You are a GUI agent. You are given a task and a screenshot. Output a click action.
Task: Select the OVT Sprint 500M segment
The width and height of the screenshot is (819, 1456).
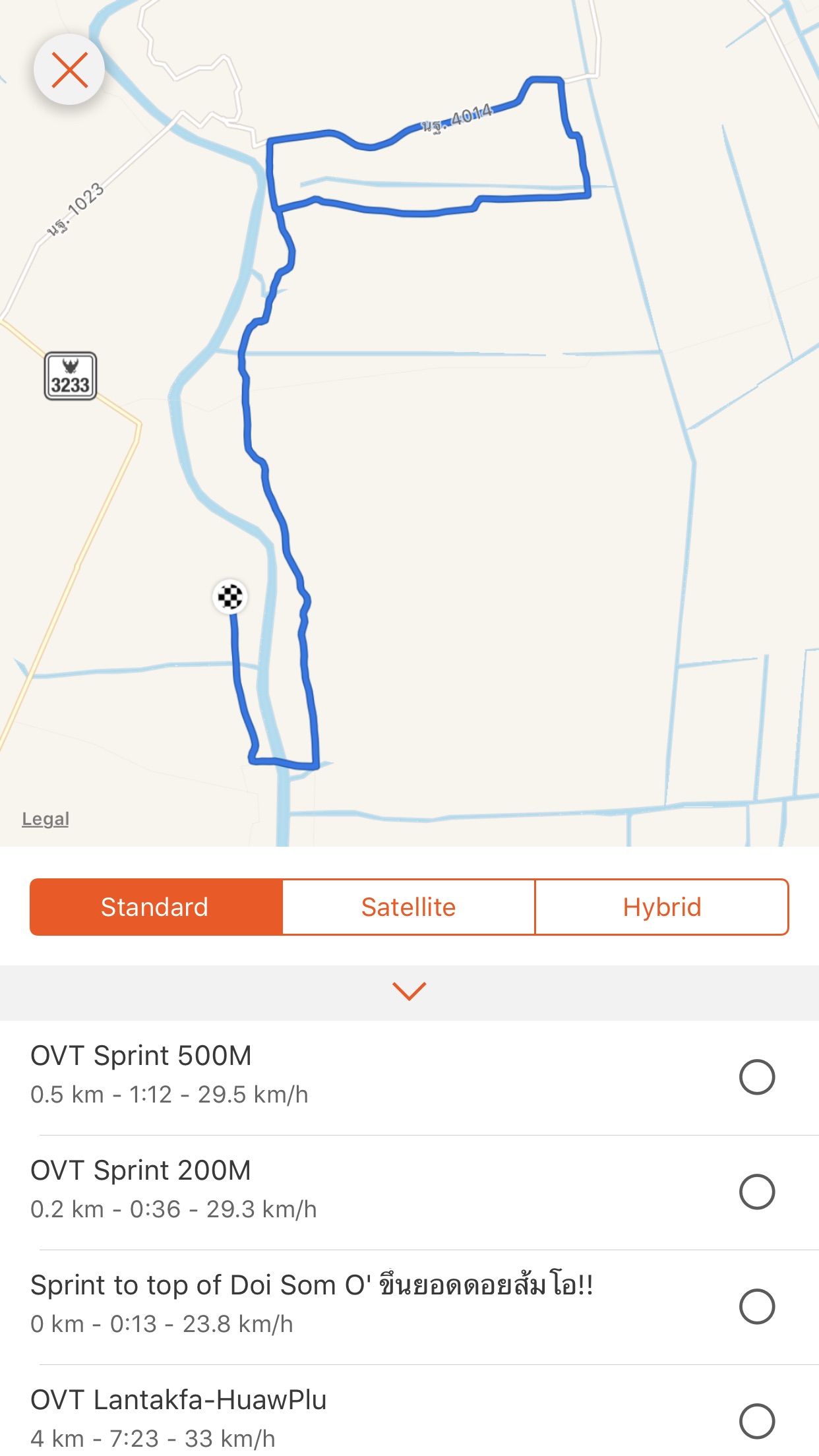click(x=756, y=1077)
